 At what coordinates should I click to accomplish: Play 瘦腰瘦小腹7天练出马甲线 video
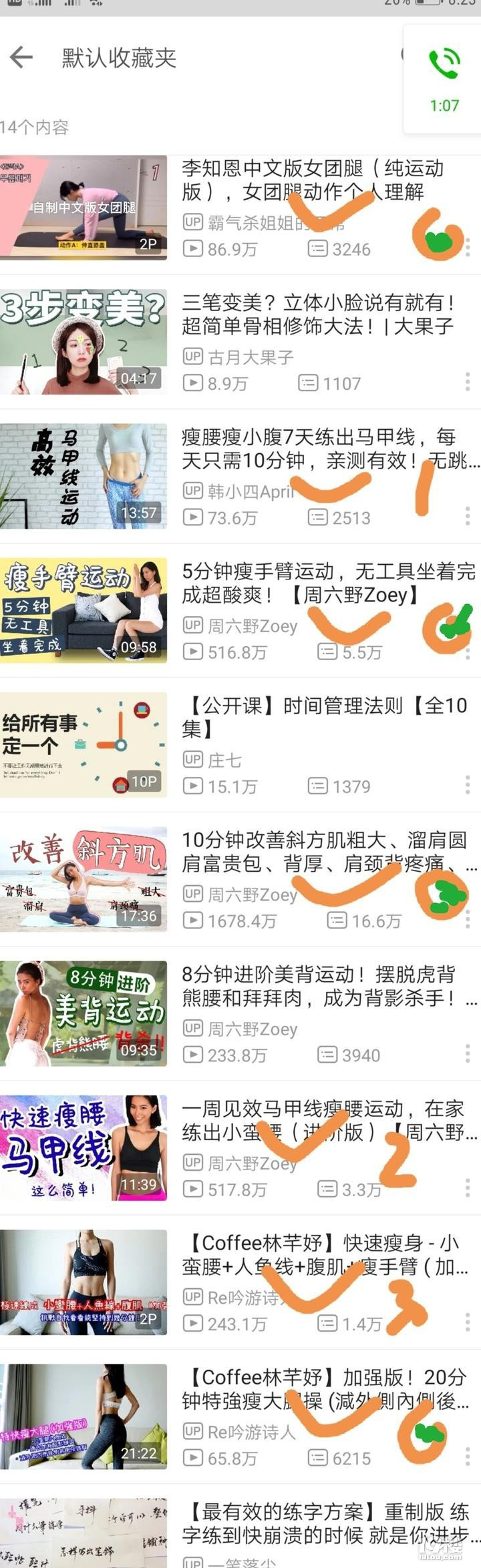pyautogui.click(x=84, y=476)
